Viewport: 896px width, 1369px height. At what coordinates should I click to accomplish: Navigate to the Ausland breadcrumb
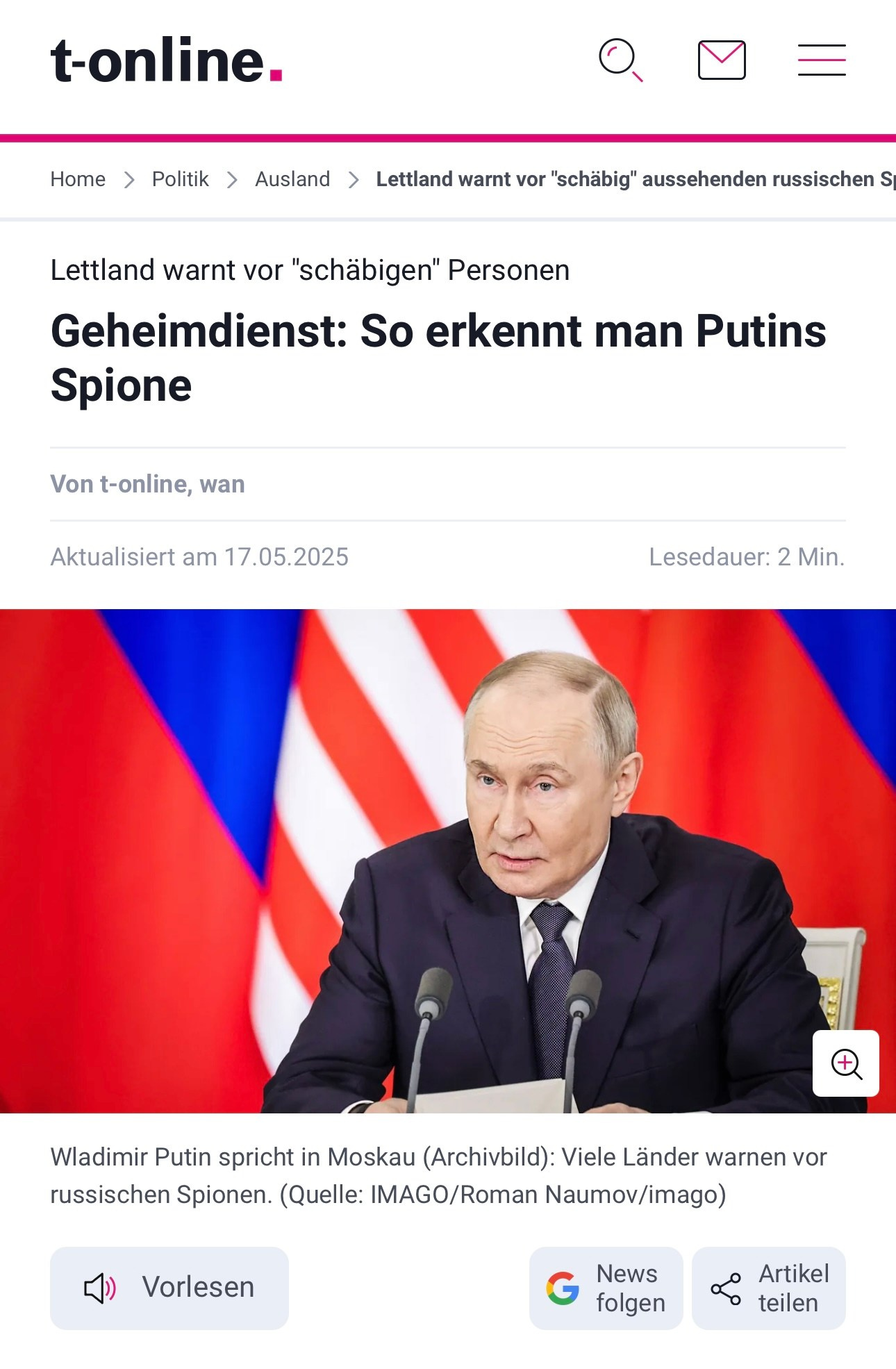[x=292, y=179]
